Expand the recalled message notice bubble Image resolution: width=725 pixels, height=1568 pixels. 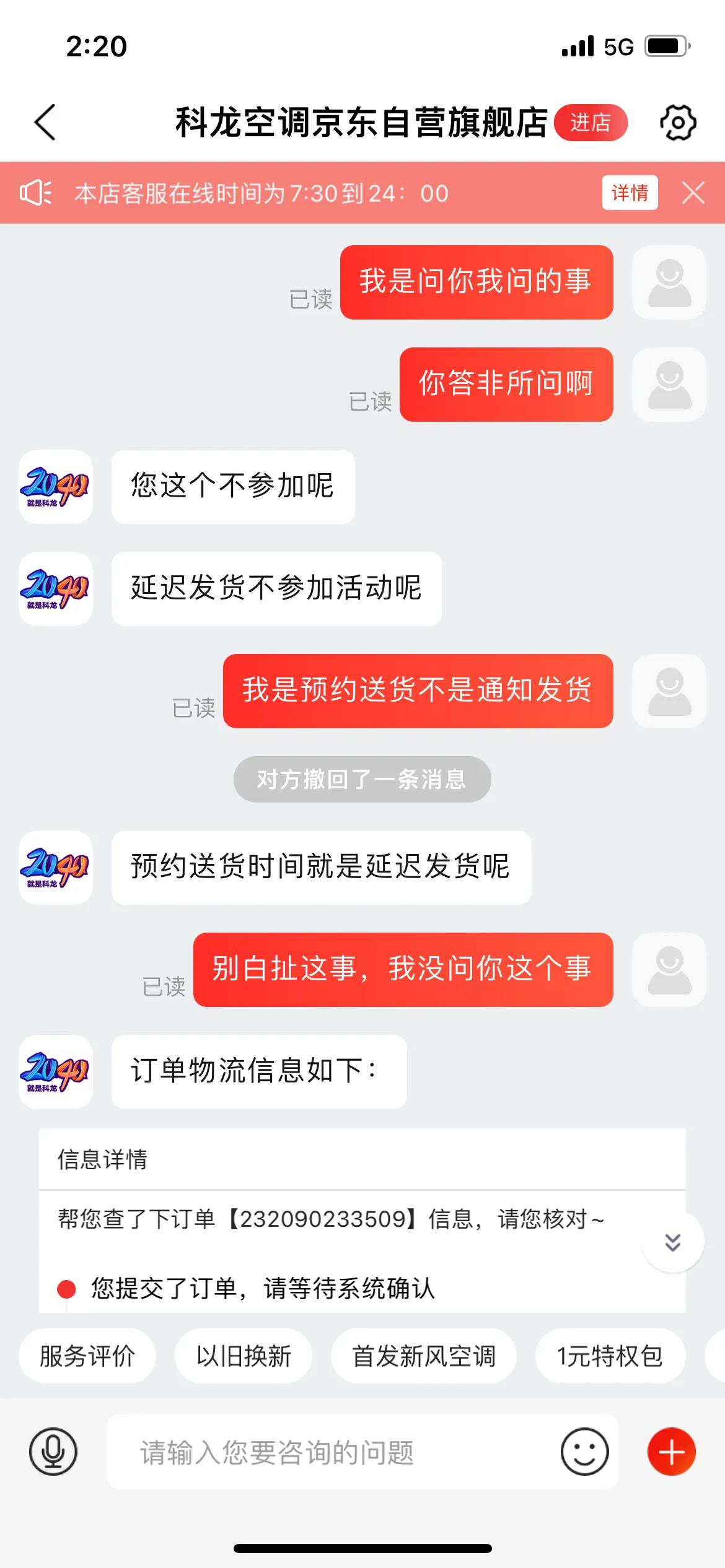362,779
